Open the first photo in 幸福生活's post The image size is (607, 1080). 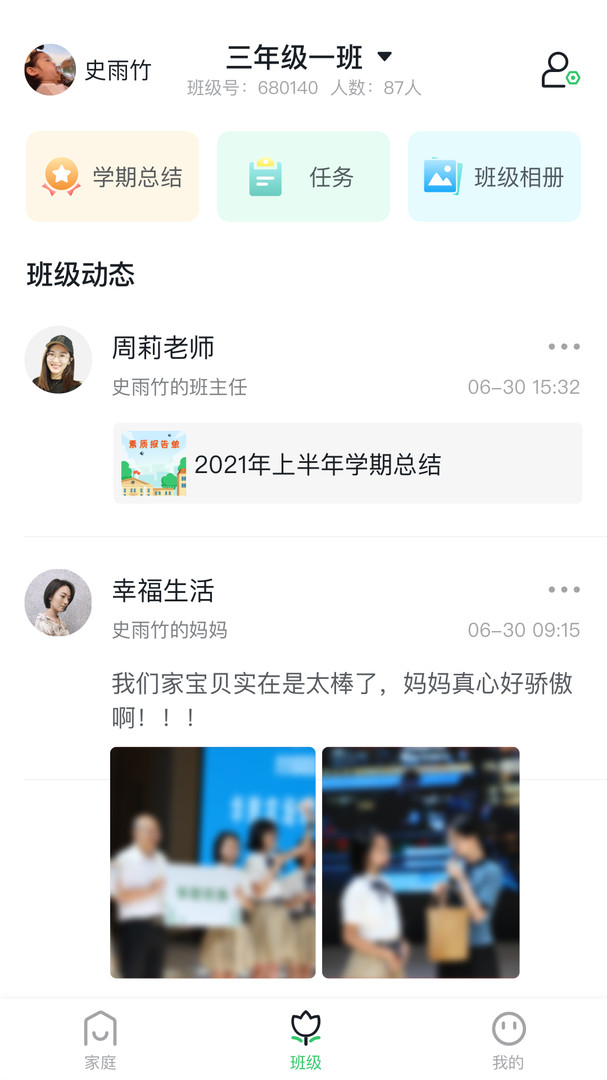(x=213, y=862)
